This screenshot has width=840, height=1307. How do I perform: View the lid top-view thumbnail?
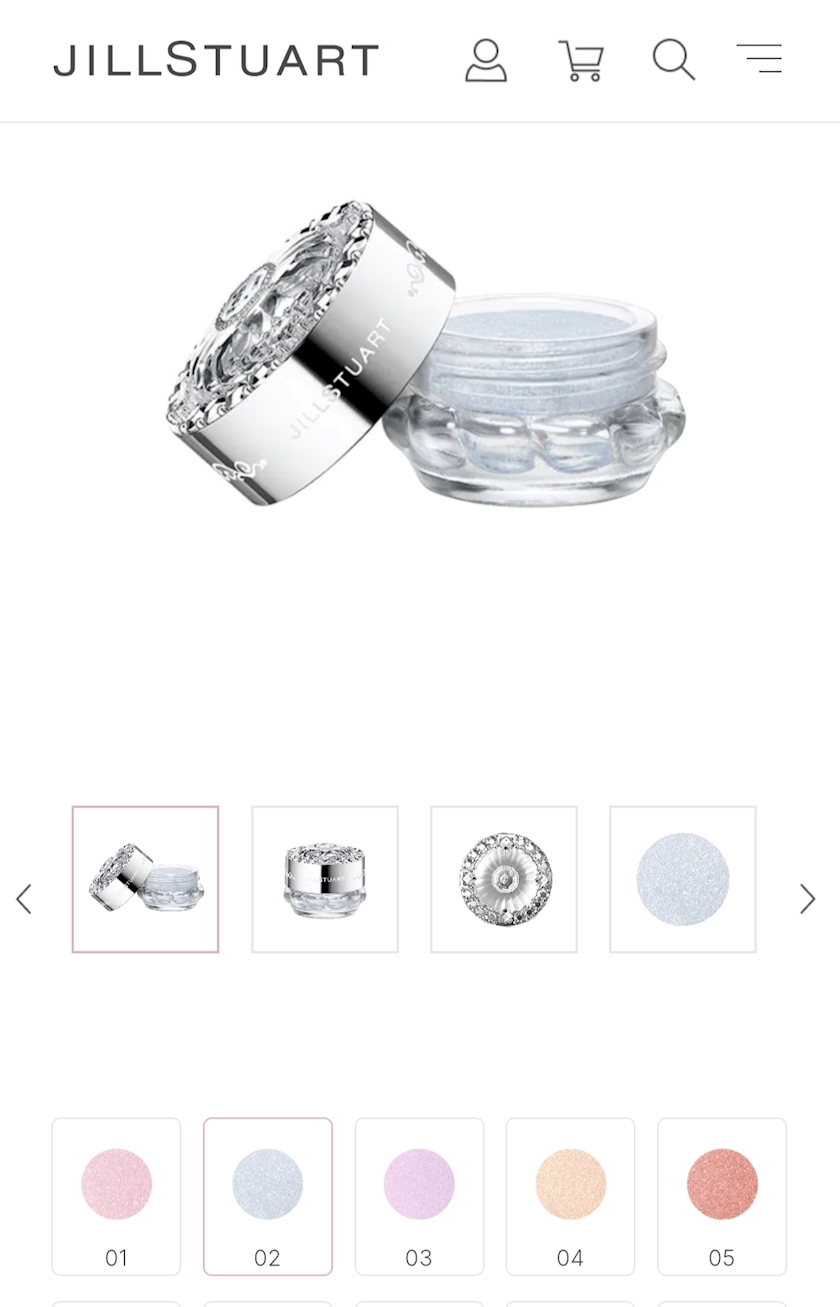(x=504, y=879)
